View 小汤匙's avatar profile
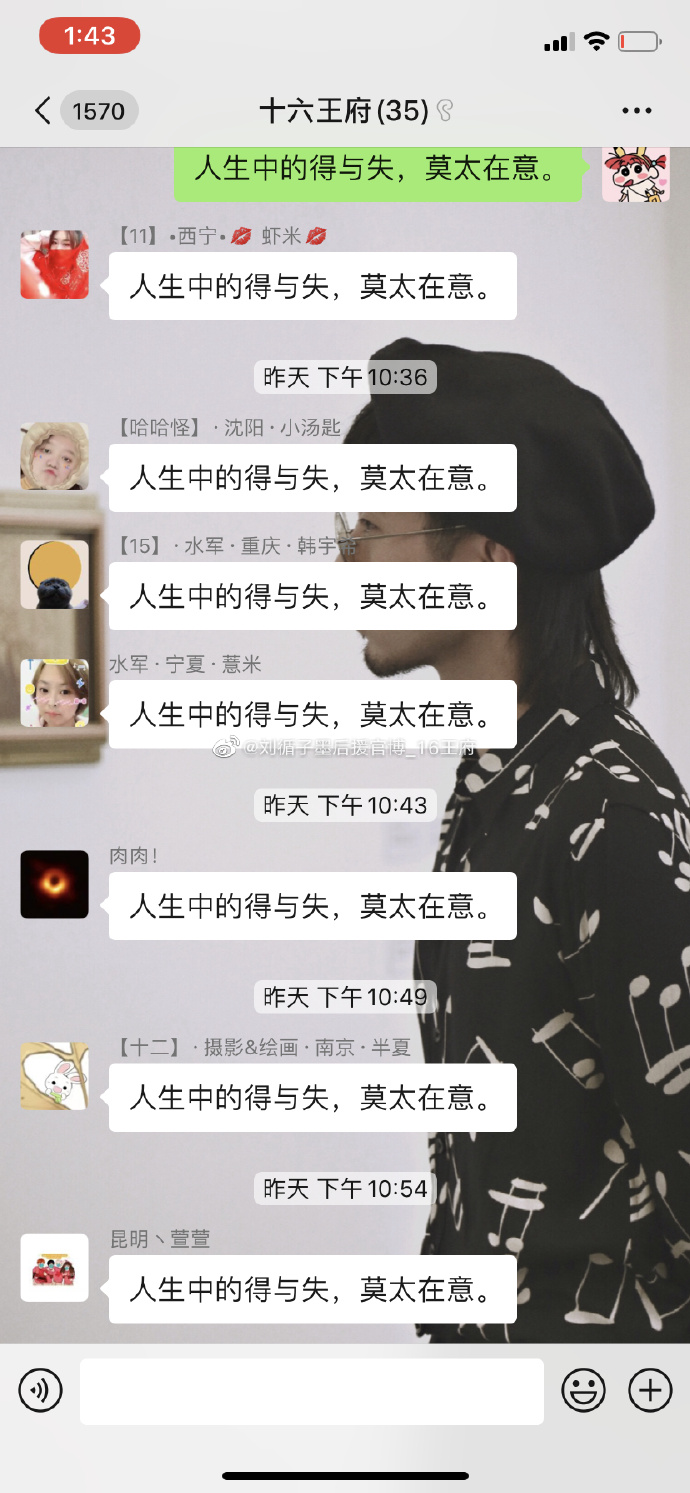 click(55, 456)
